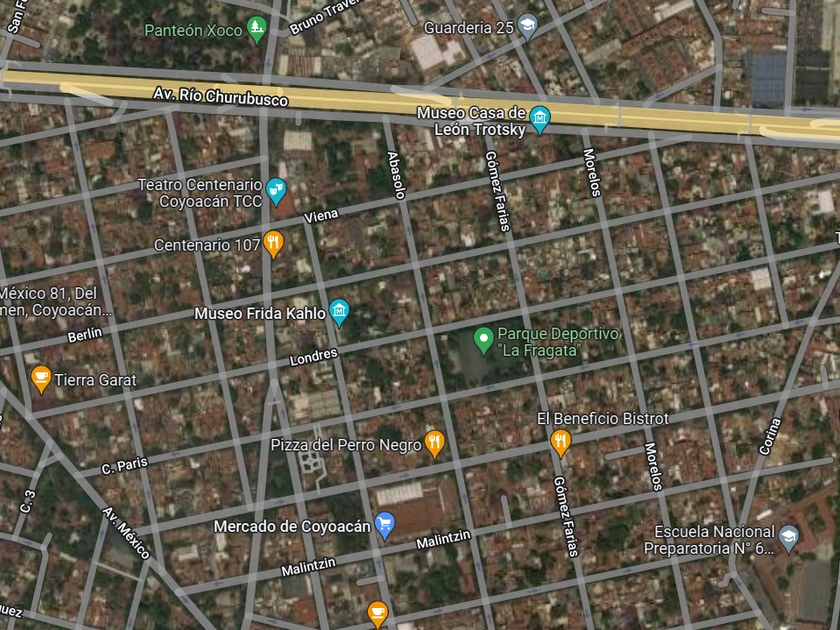Tap the Parque Deportivo La Fragata pin
The height and width of the screenshot is (630, 840).
pyautogui.click(x=484, y=340)
